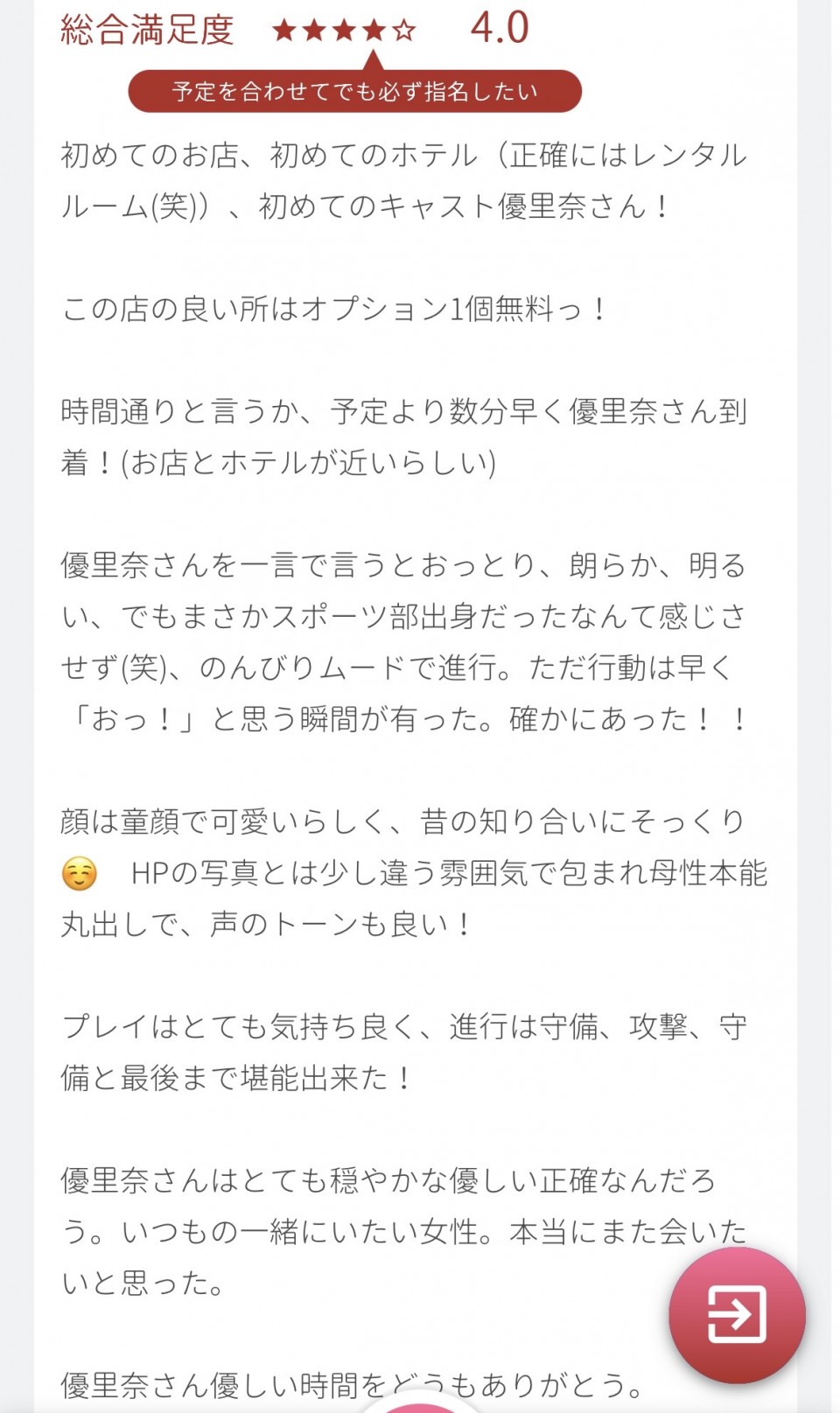
Task: Tap the pink circular floating action button
Action: point(739,1314)
